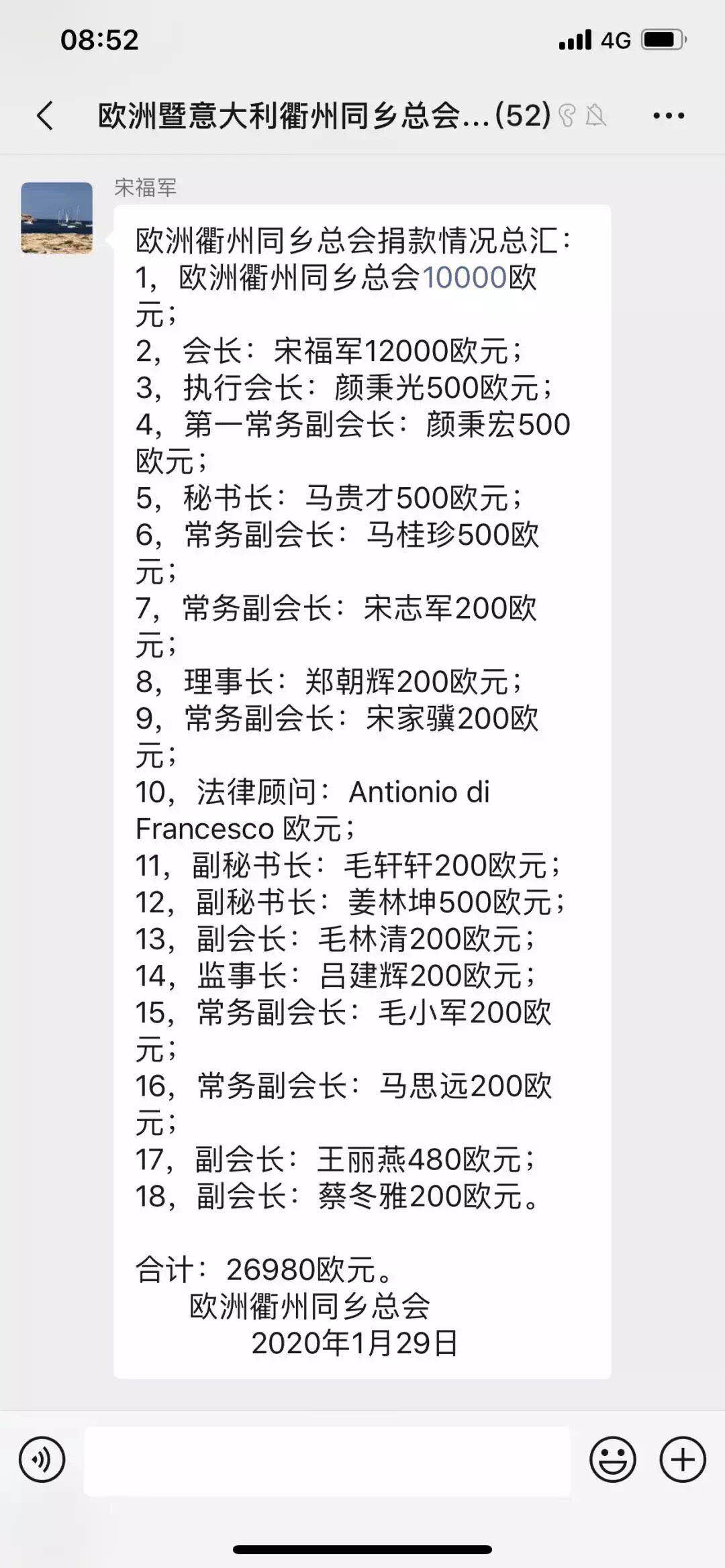Viewport: 725px width, 1568px height.
Task: Open 宋福军's profile avatar
Action: pos(57,218)
